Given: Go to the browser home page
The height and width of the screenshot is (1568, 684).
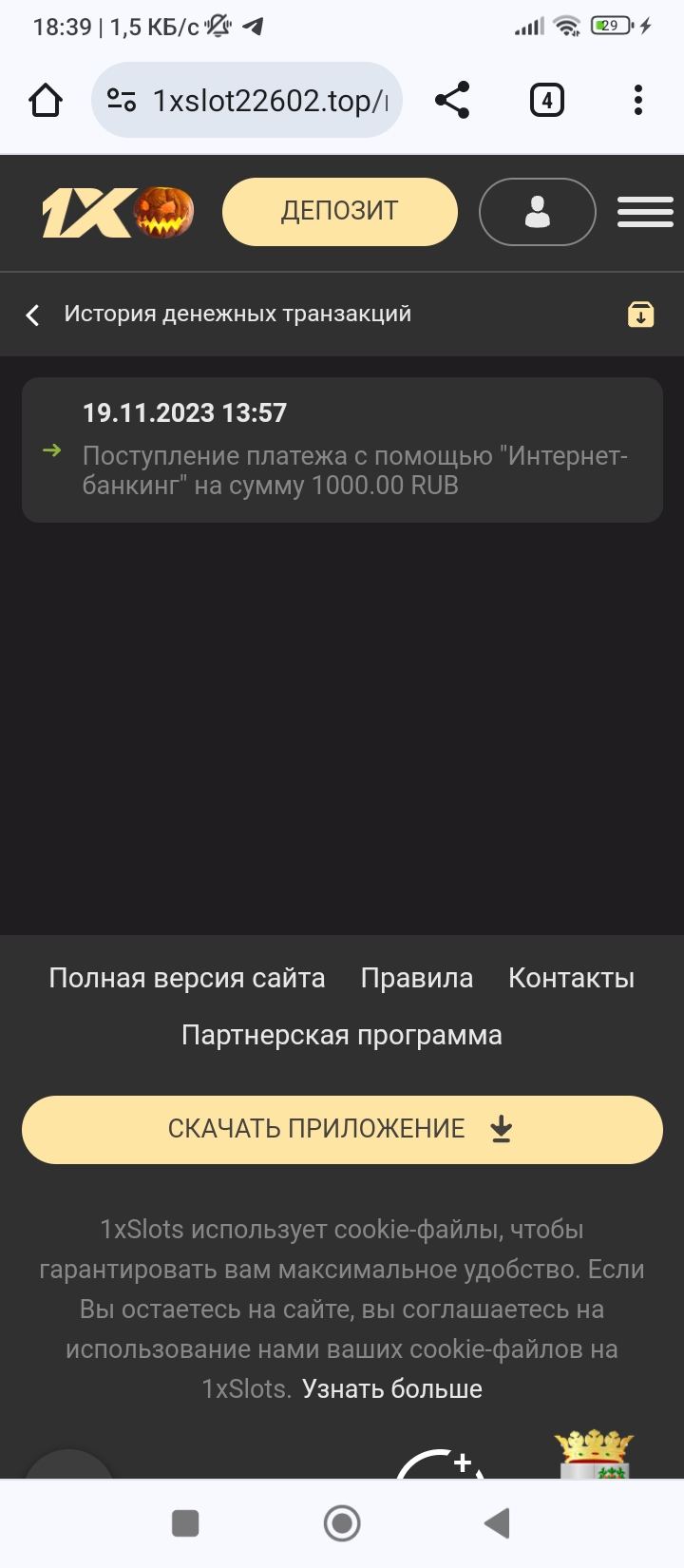Looking at the screenshot, I should (x=46, y=100).
